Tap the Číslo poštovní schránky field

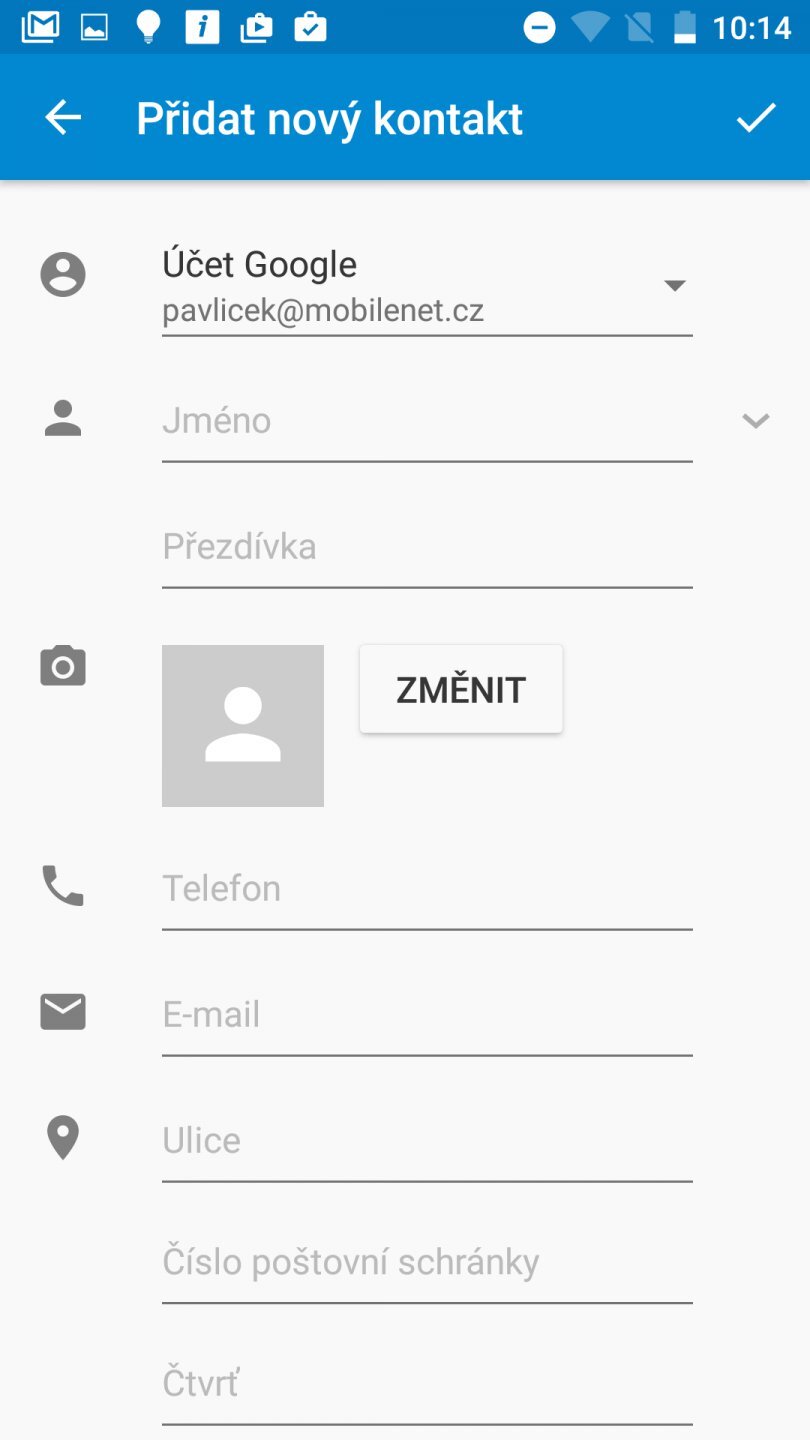(x=420, y=1262)
